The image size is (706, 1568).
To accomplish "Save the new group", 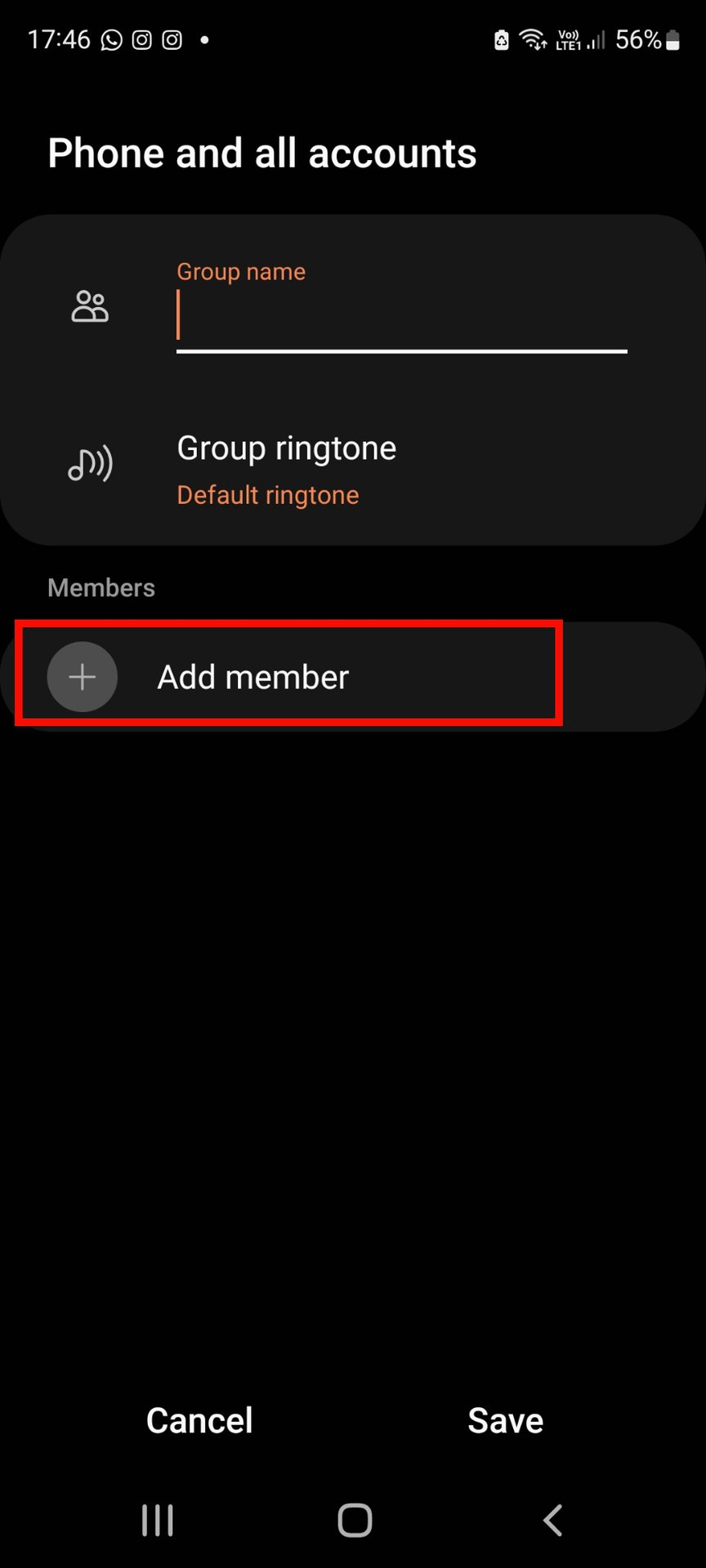I will (505, 1421).
